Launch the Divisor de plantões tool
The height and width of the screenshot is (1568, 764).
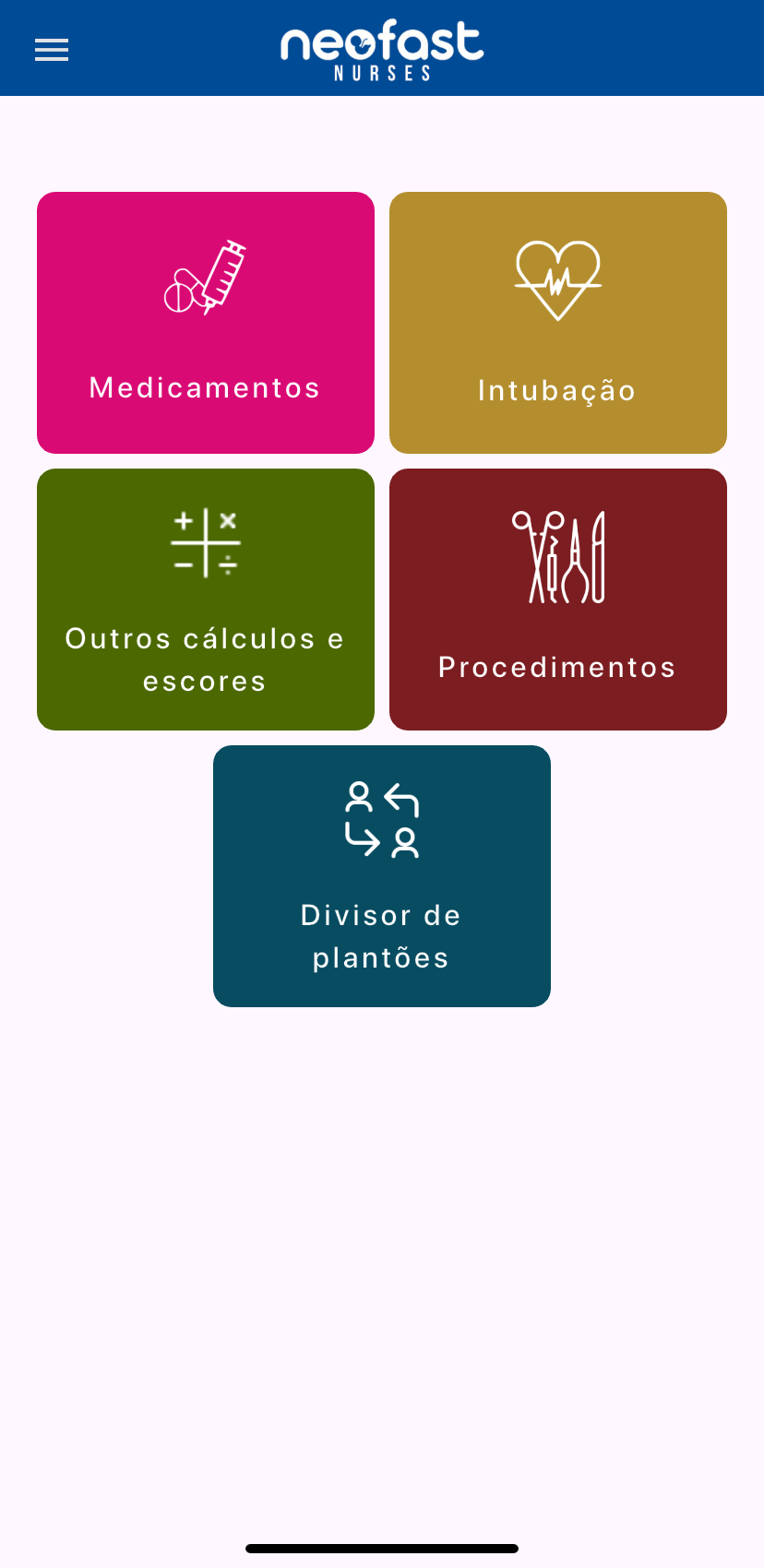click(x=382, y=876)
